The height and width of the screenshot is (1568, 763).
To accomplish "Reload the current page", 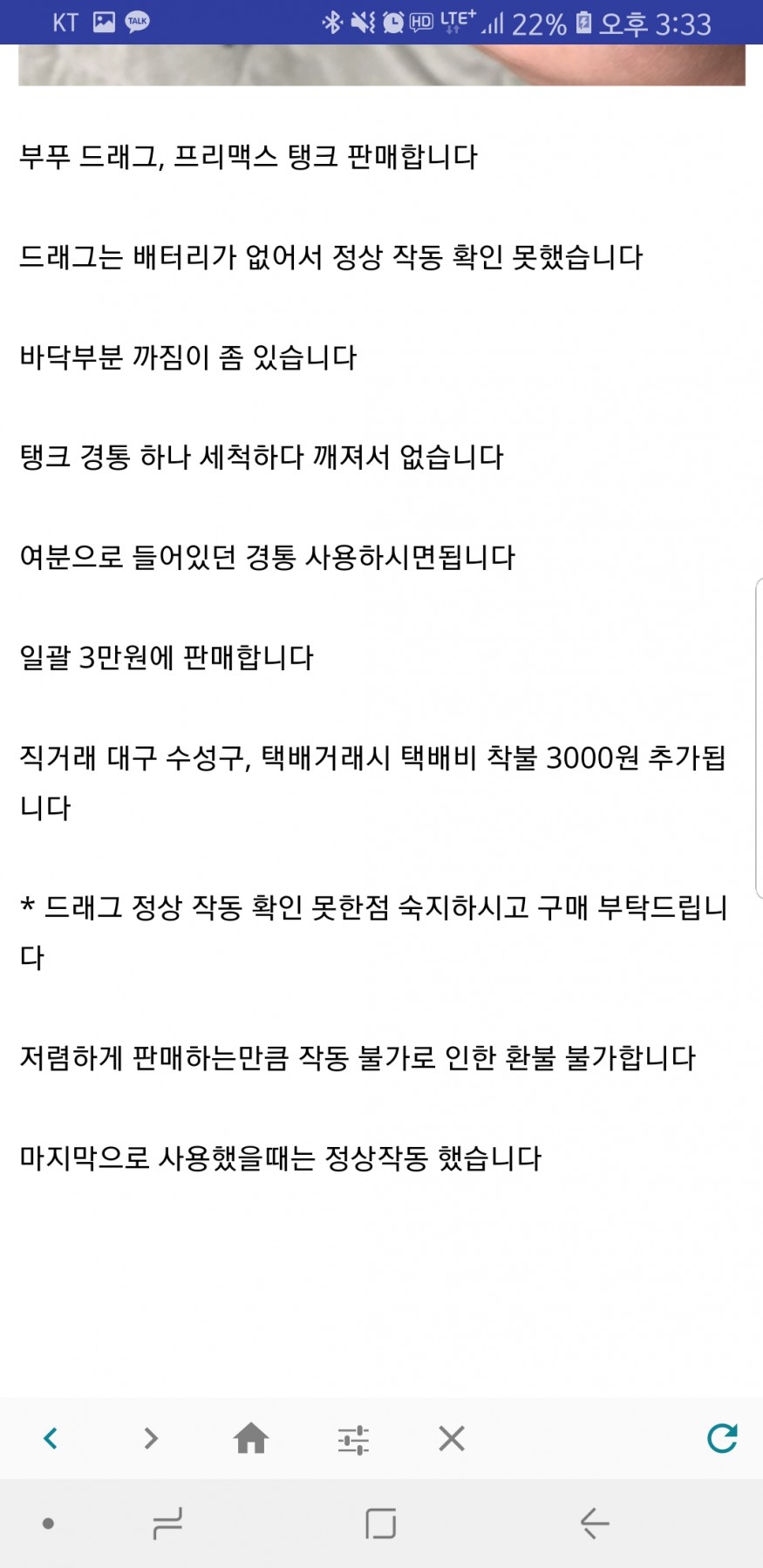I will (x=722, y=1438).
